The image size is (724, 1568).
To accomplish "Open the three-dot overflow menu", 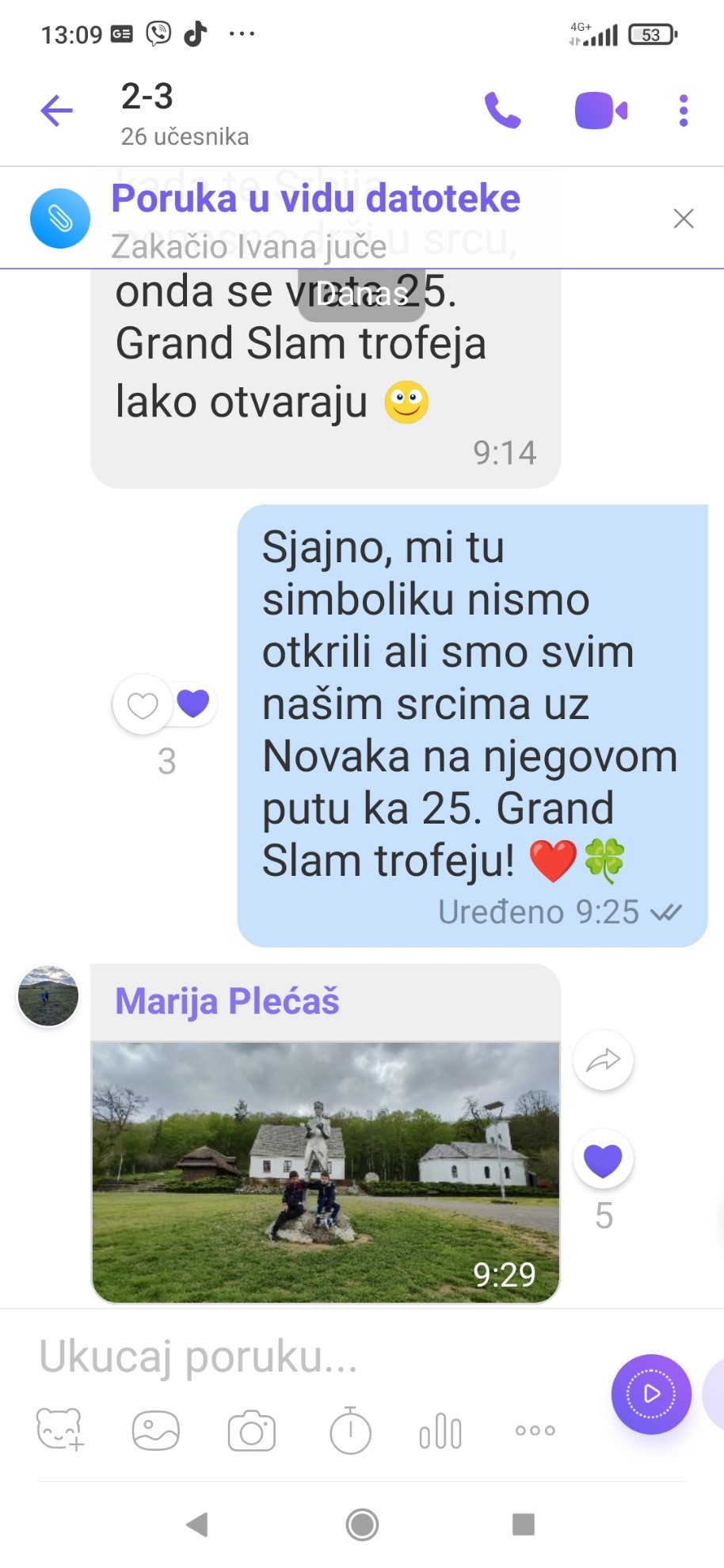I will [x=684, y=111].
